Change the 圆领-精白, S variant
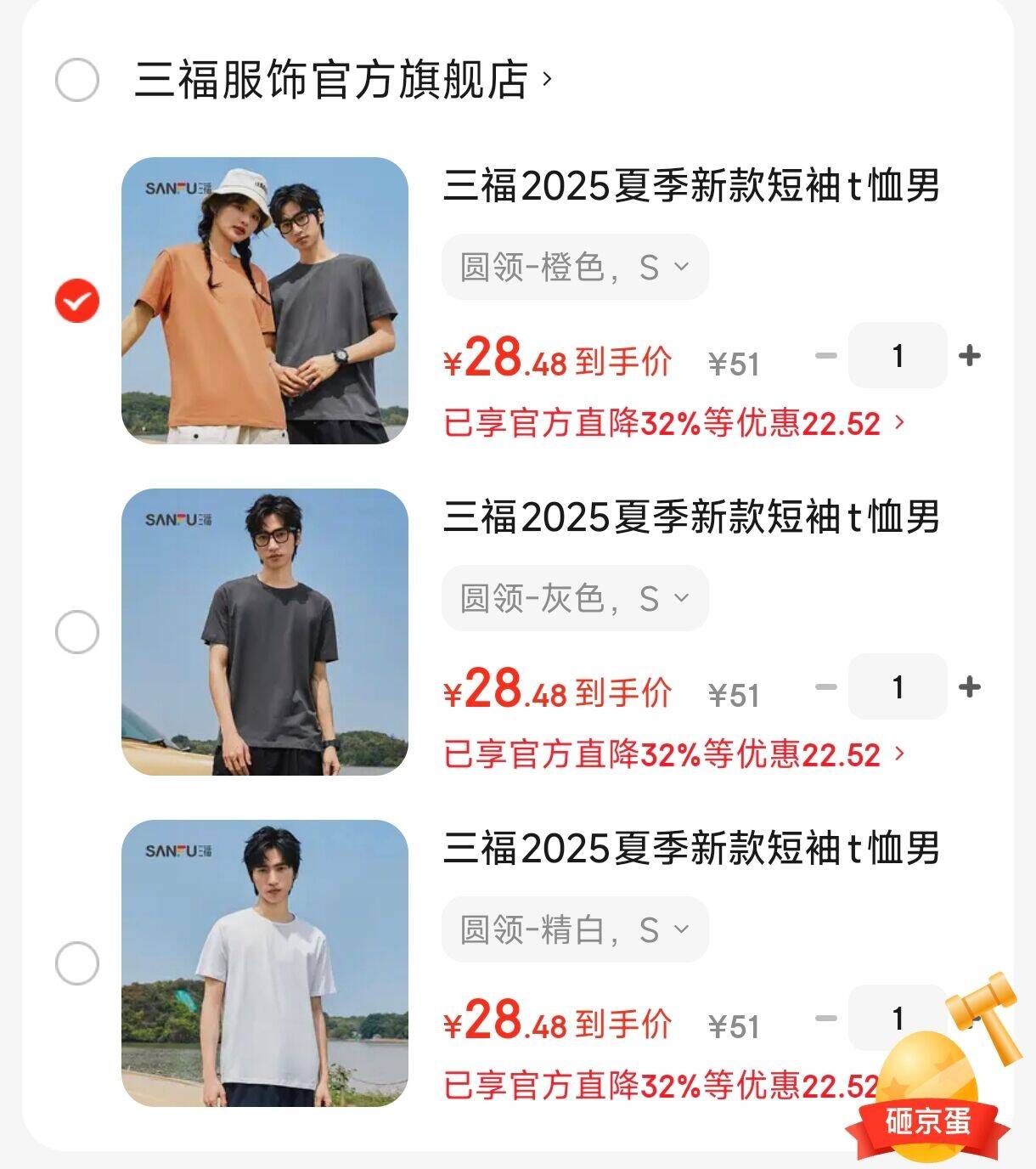This screenshot has width=1036, height=1169. [x=574, y=929]
